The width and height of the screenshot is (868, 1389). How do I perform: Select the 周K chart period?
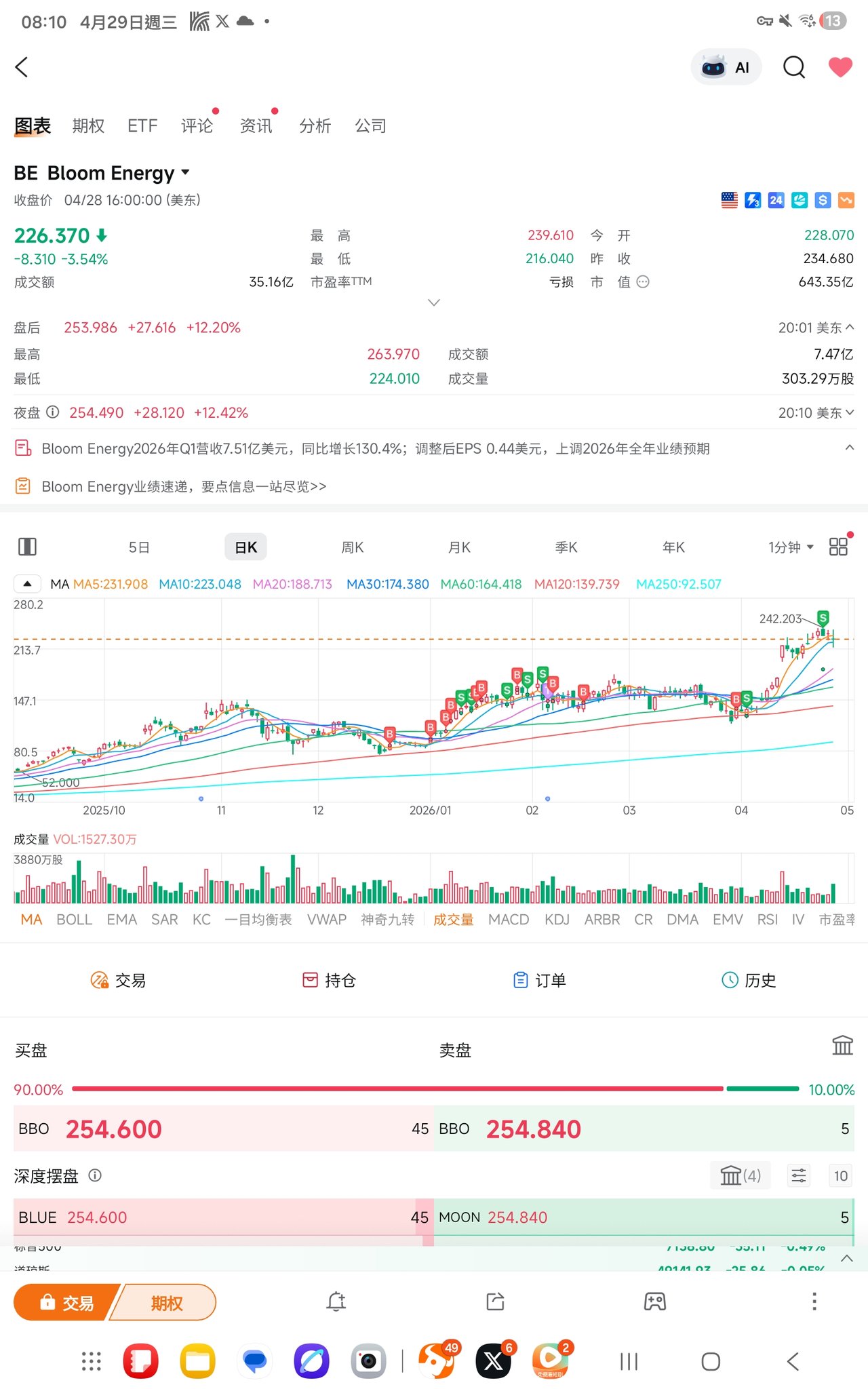tap(353, 547)
